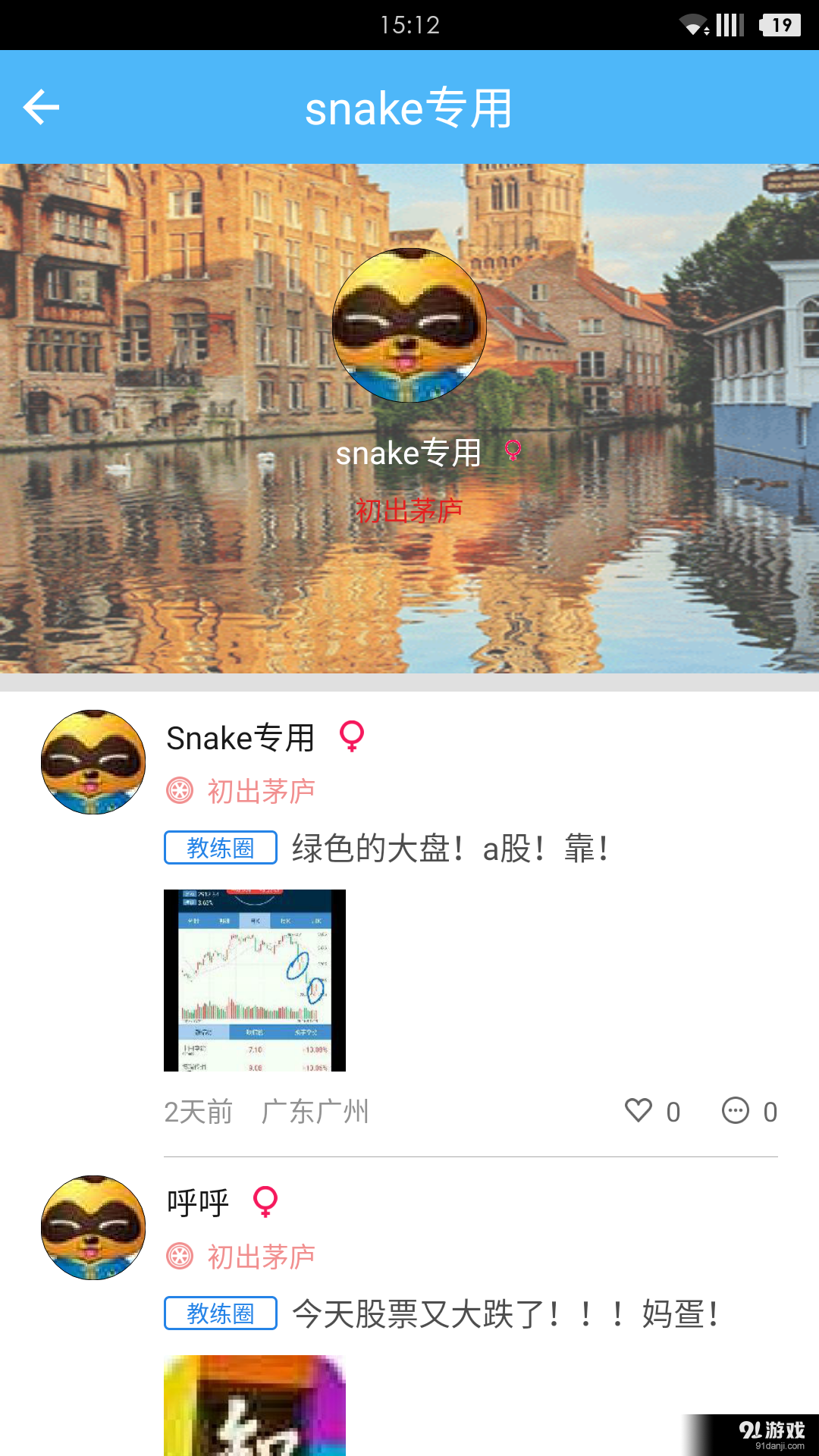The width and height of the screenshot is (819, 1456).
Task: Like Snake专用's stock market post
Action: (x=639, y=1111)
